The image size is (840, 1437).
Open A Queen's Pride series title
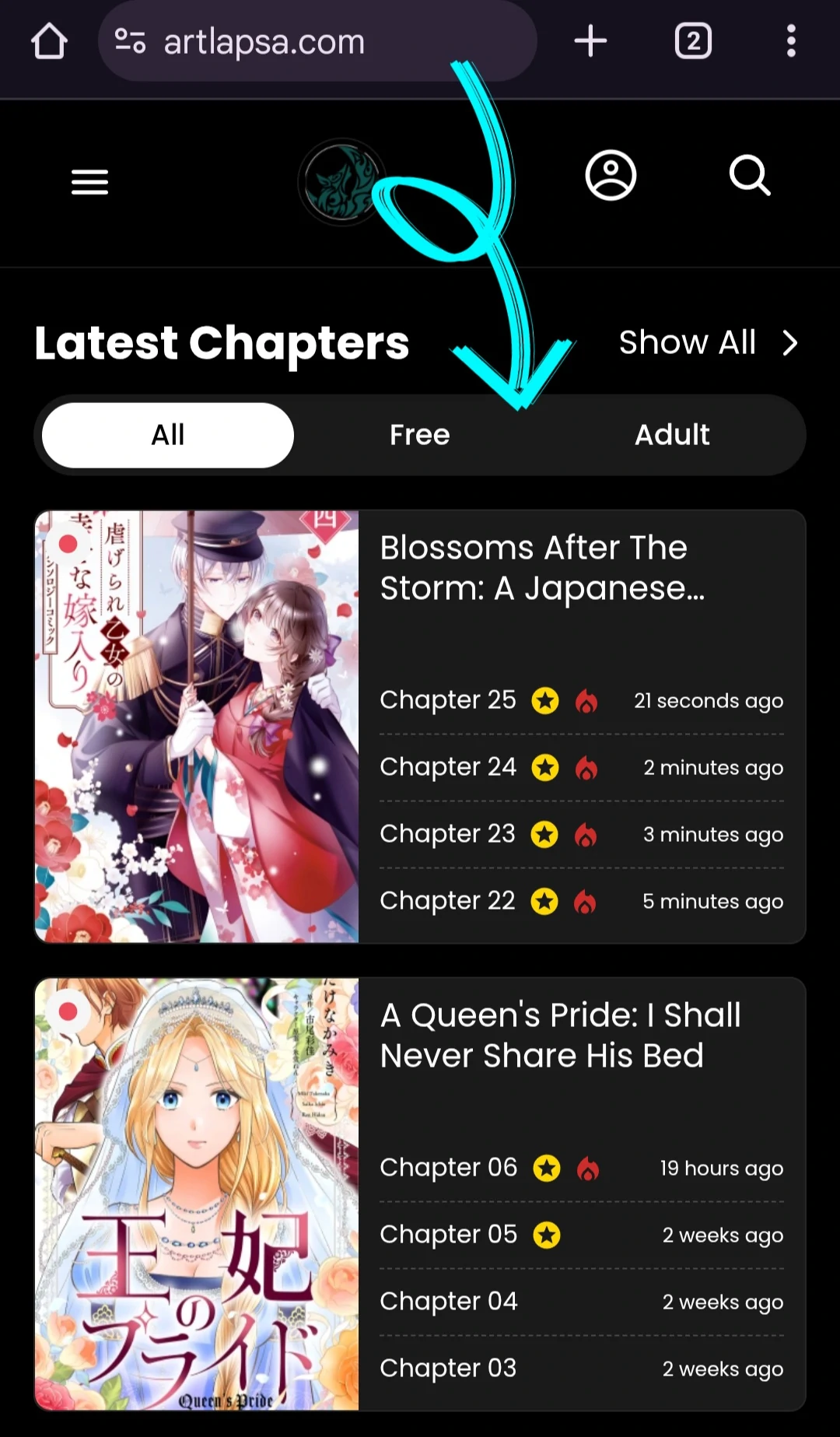click(560, 1035)
